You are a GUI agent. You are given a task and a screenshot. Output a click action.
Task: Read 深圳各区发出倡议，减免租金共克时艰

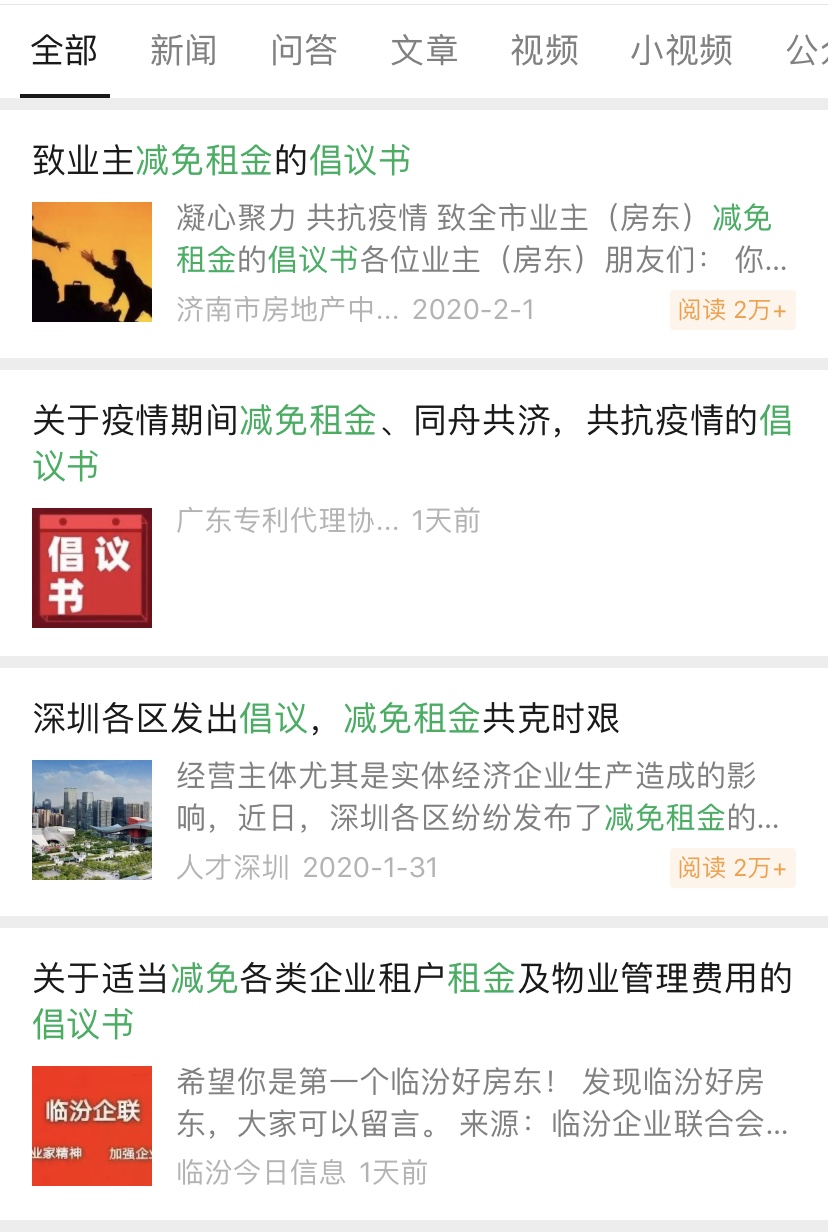click(x=326, y=718)
